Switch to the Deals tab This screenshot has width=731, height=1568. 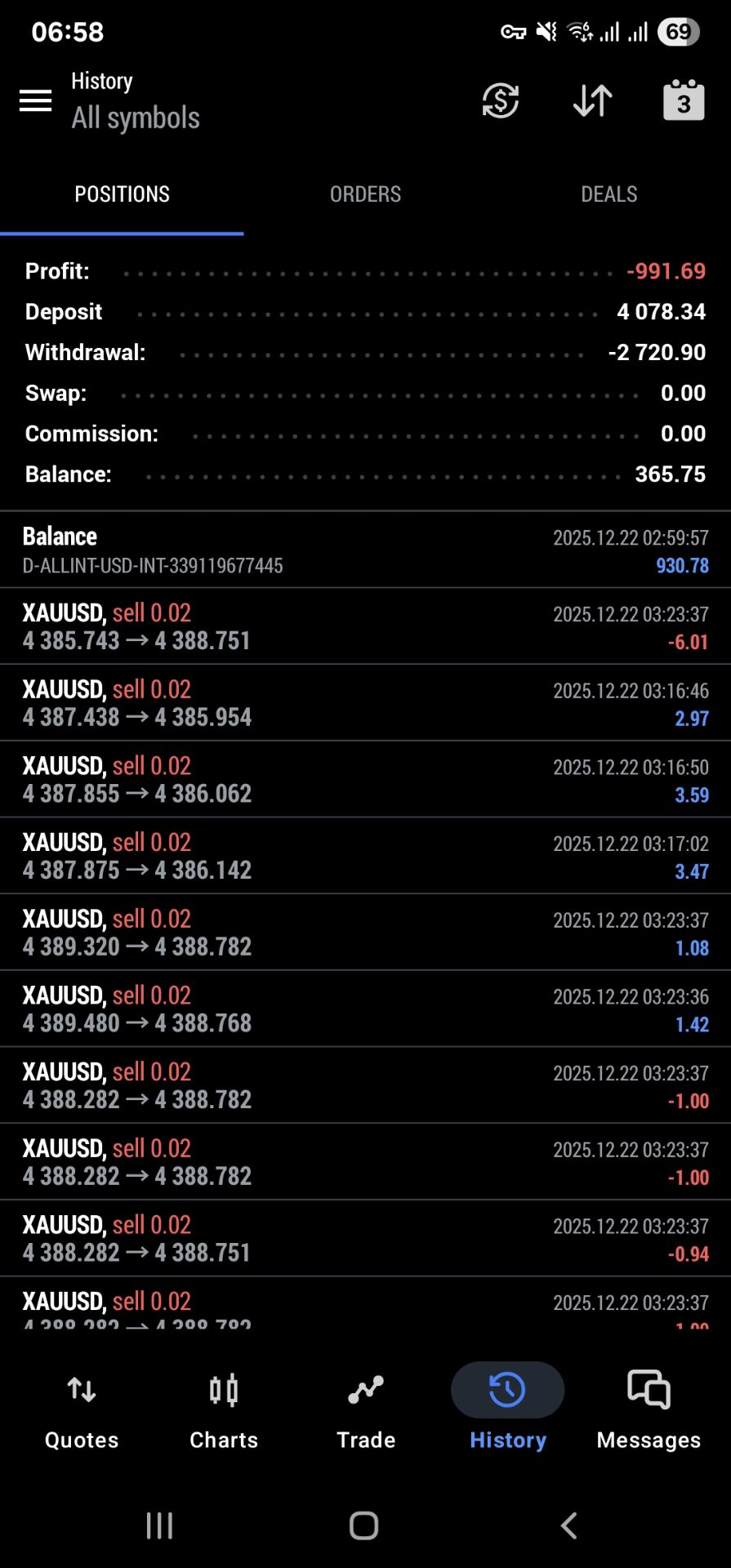point(608,194)
